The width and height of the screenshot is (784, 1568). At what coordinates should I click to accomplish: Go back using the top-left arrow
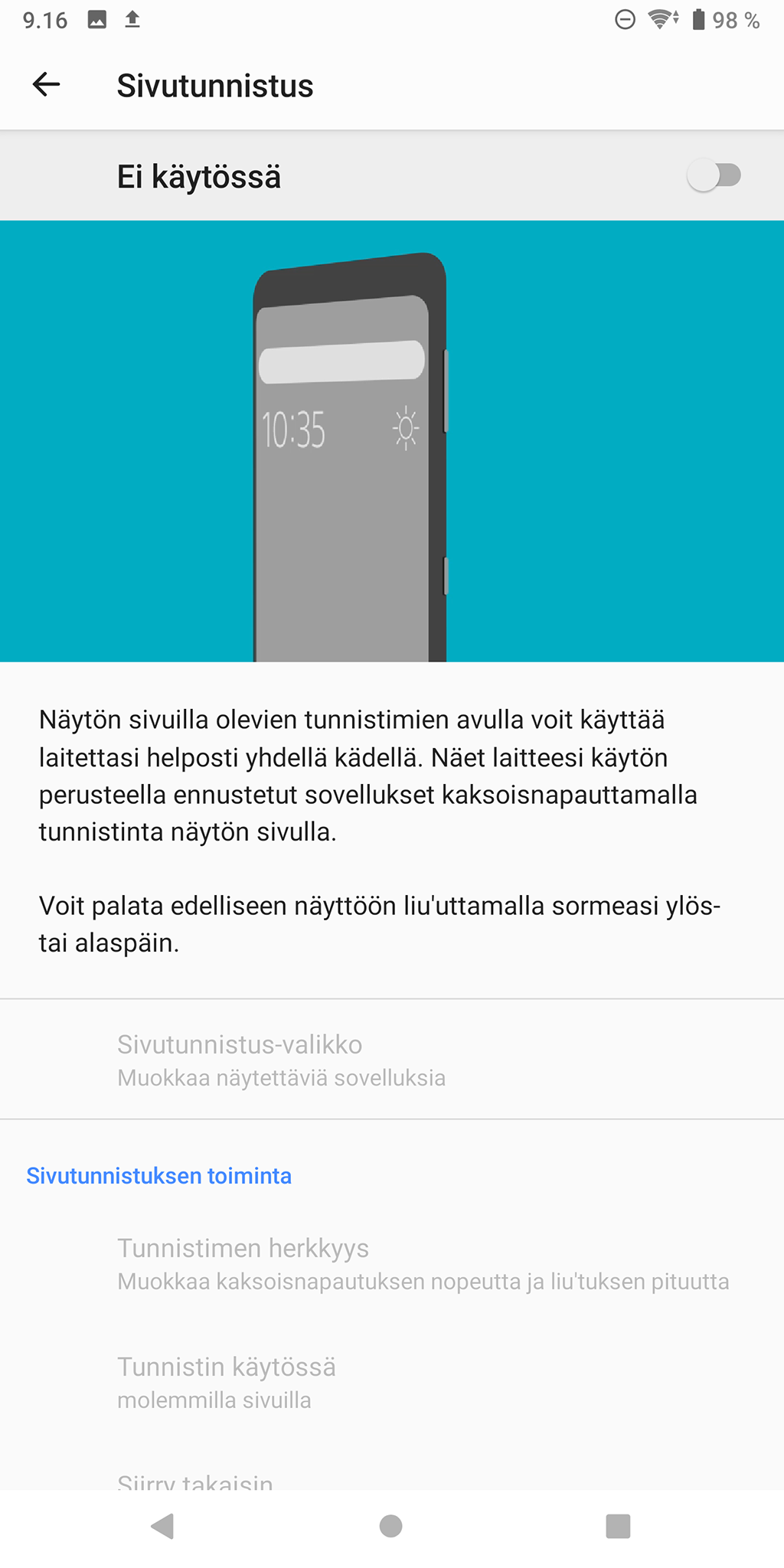(46, 85)
